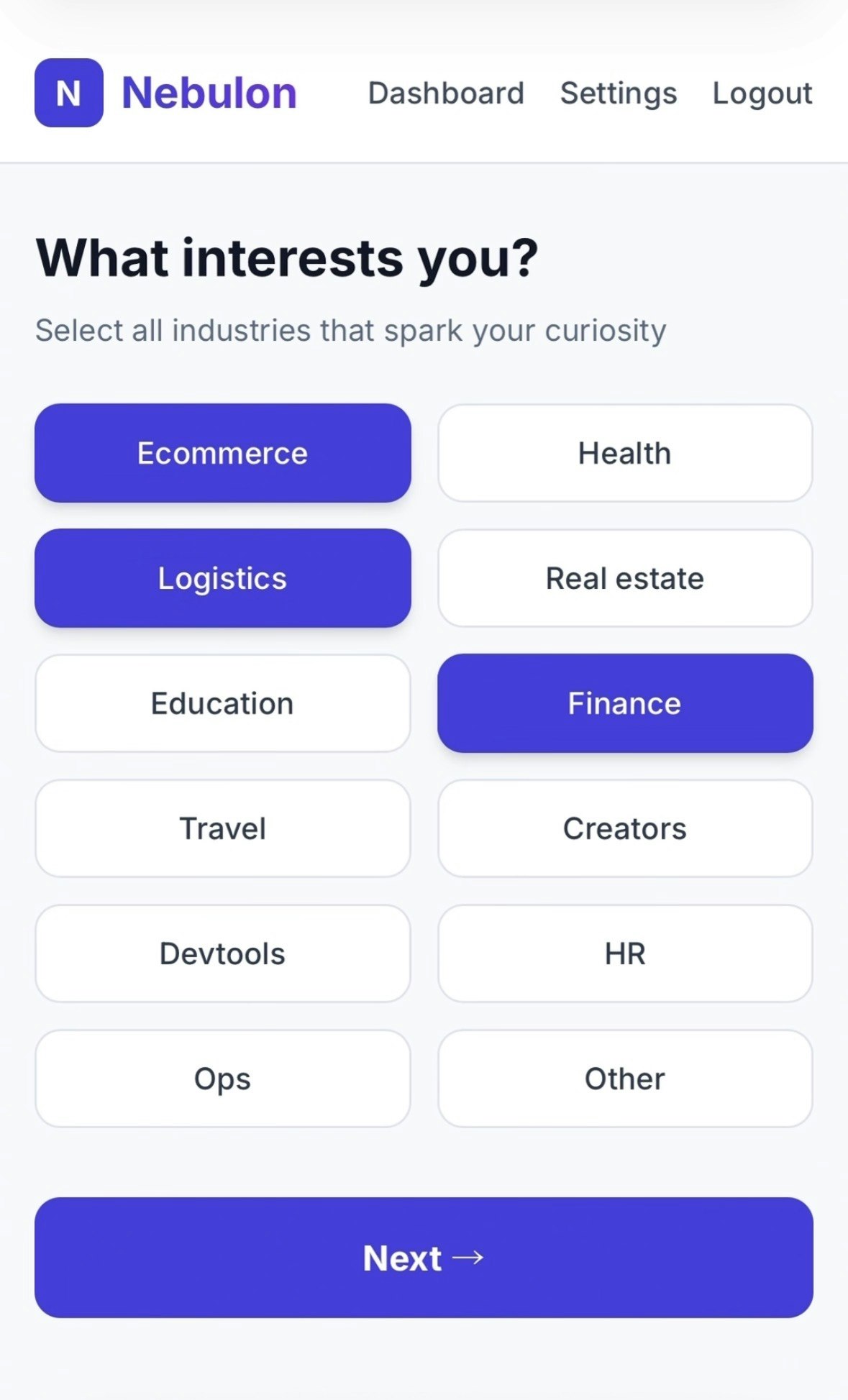Deselect the Finance interest
This screenshot has width=848, height=1400.
click(x=623, y=703)
